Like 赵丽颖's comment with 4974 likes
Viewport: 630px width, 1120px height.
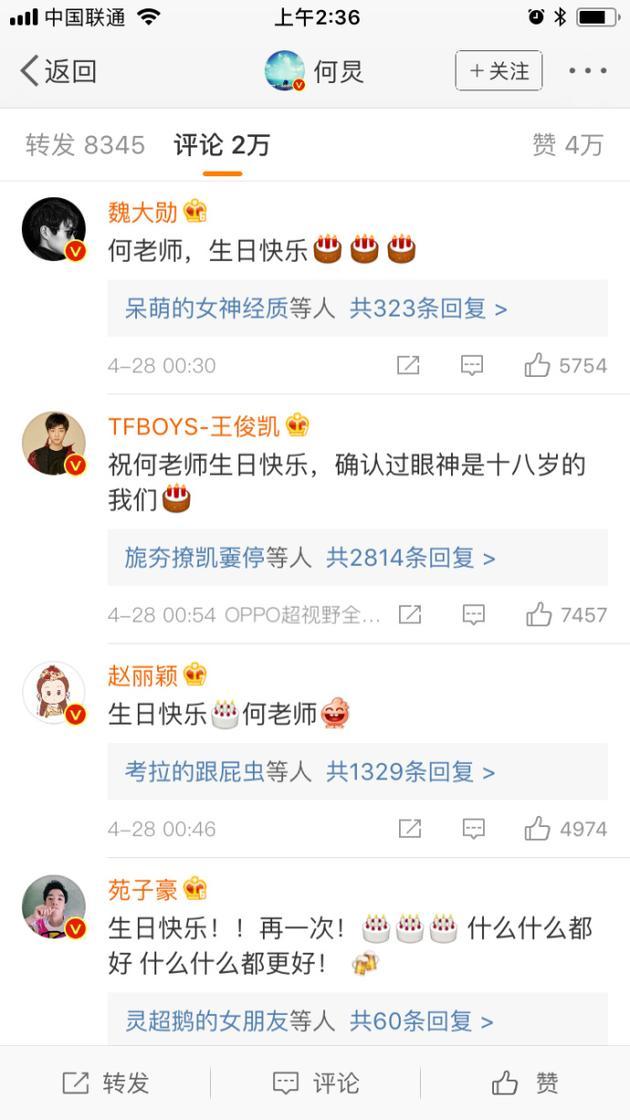click(x=537, y=828)
